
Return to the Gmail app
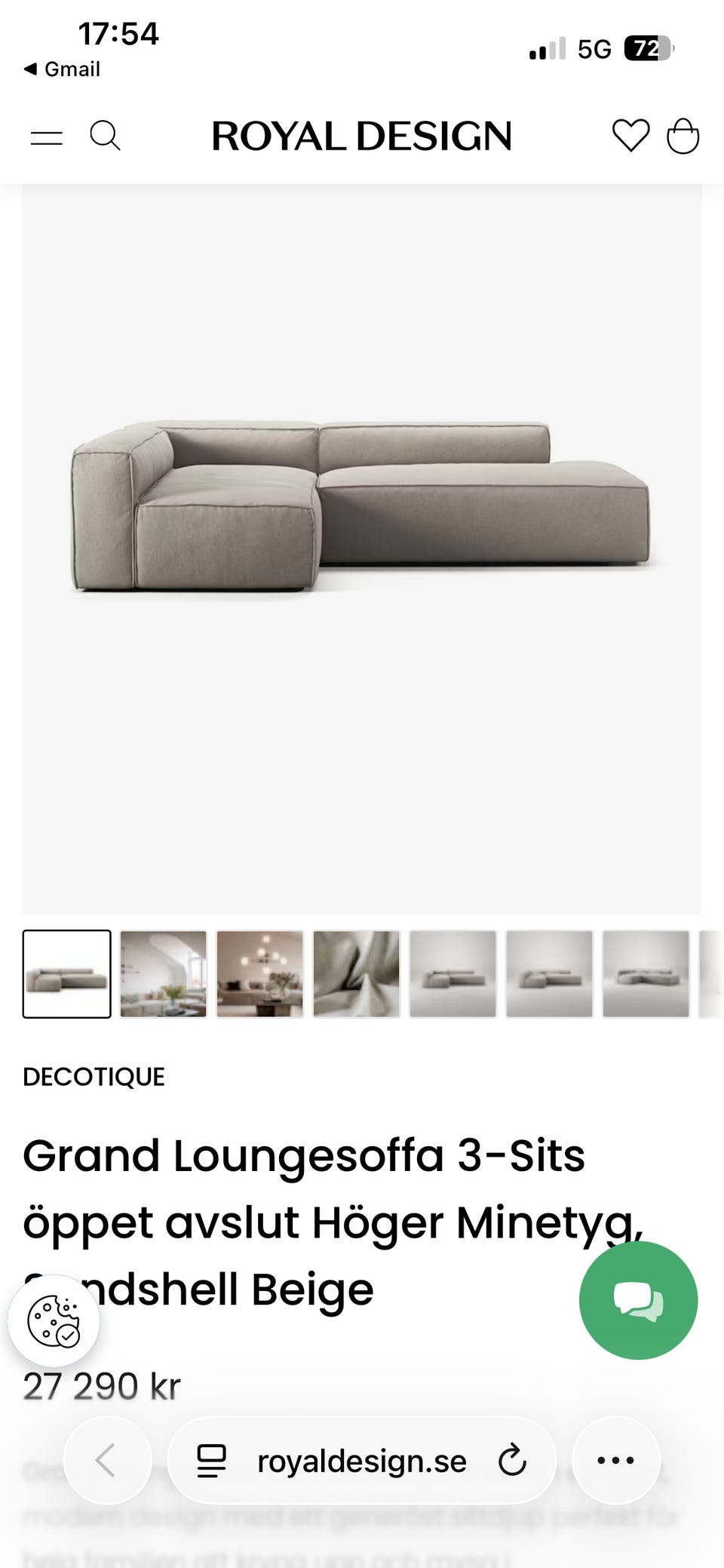(63, 69)
